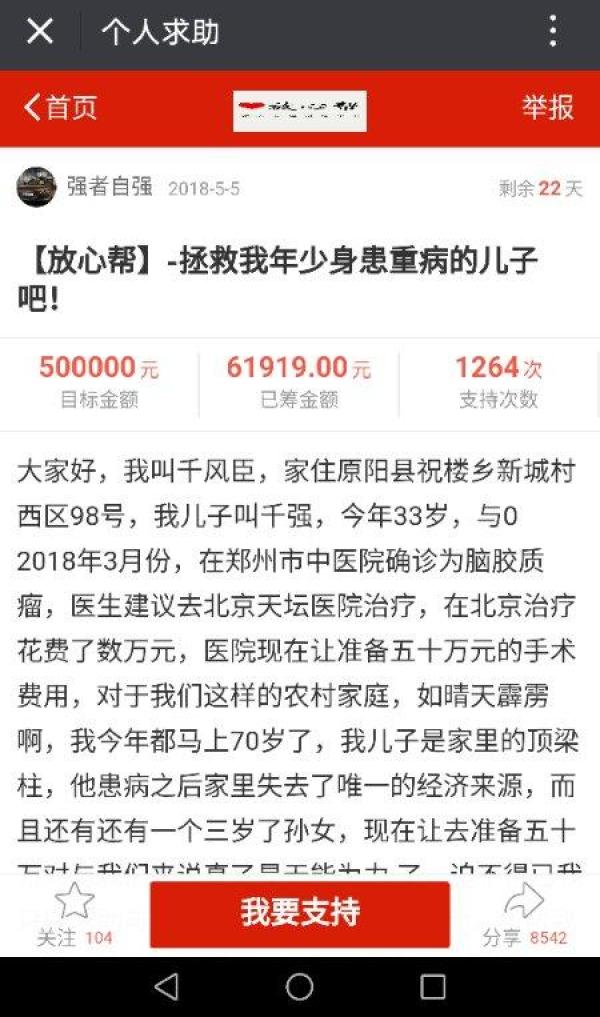Share this fundraiser via 分享

click(x=524, y=915)
